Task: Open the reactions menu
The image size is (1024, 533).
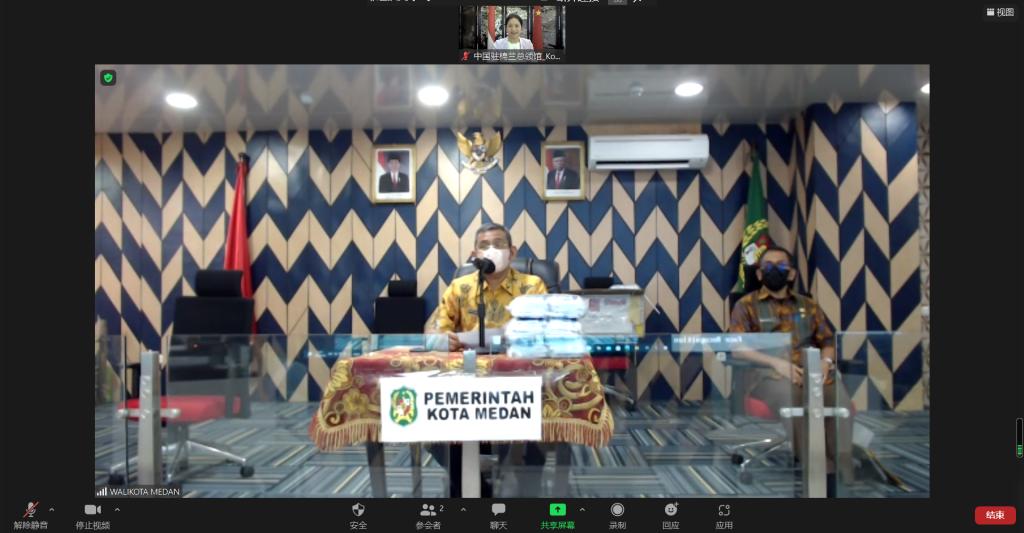Action: 670,514
